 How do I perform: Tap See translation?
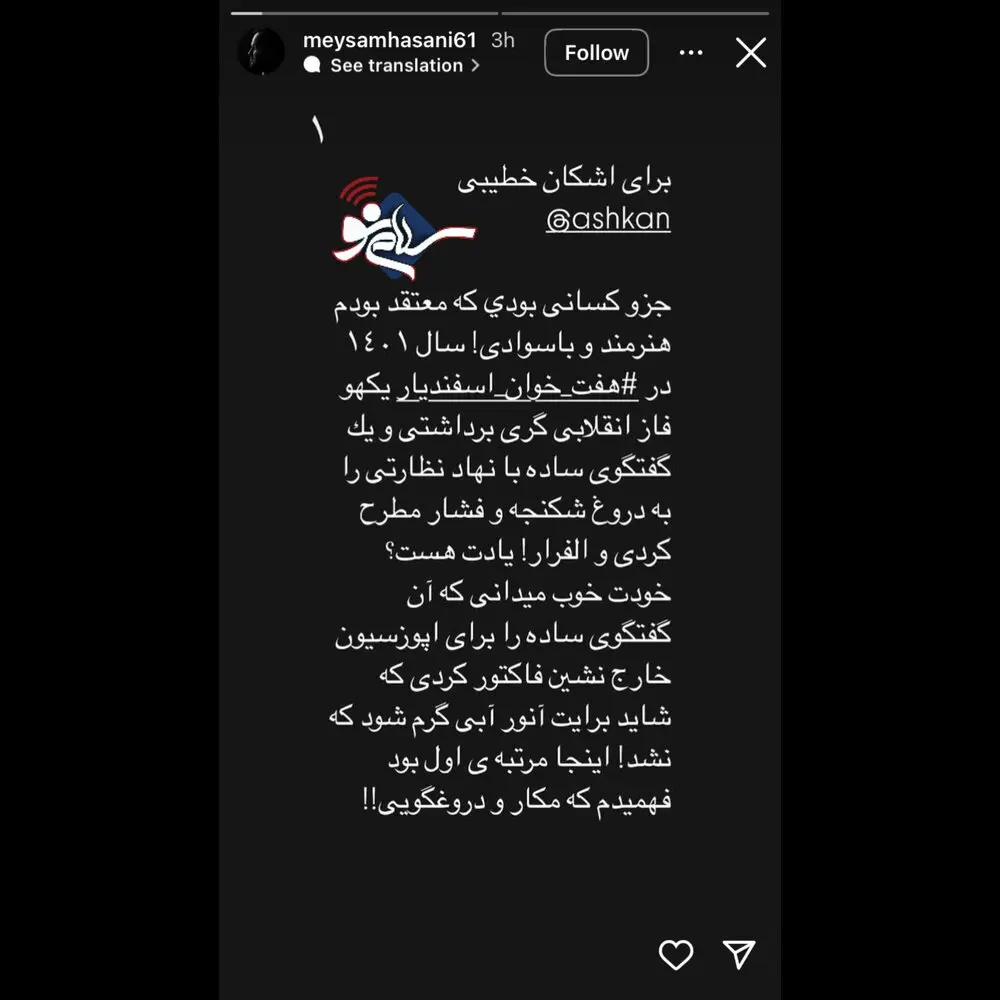click(395, 66)
